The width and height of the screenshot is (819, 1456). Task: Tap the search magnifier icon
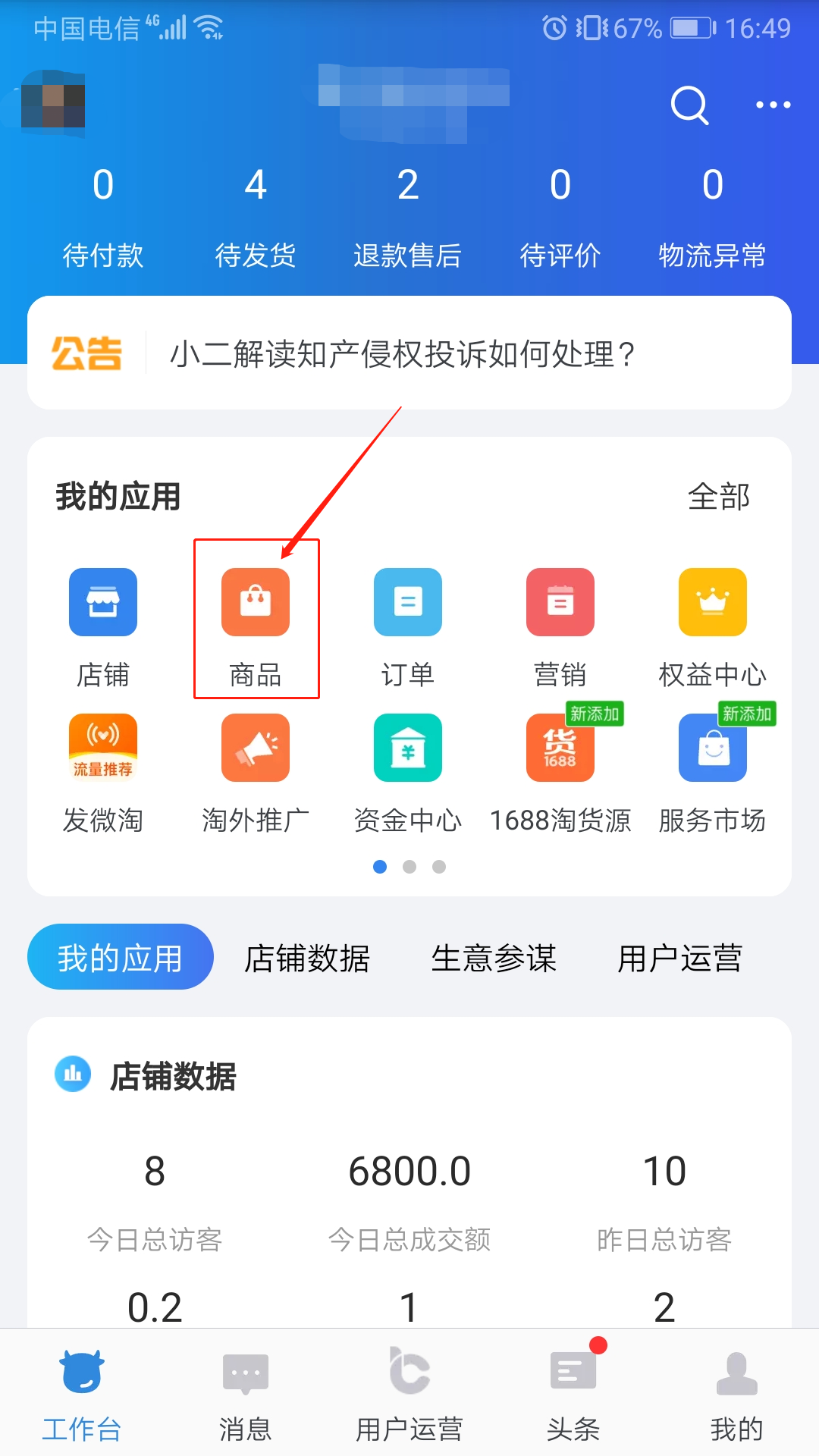[687, 105]
